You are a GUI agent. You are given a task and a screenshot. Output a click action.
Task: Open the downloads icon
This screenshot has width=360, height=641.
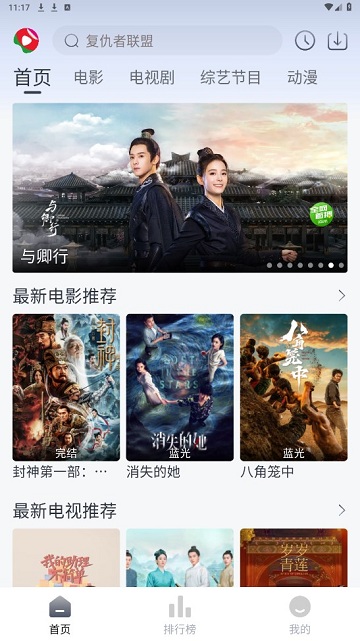click(338, 40)
